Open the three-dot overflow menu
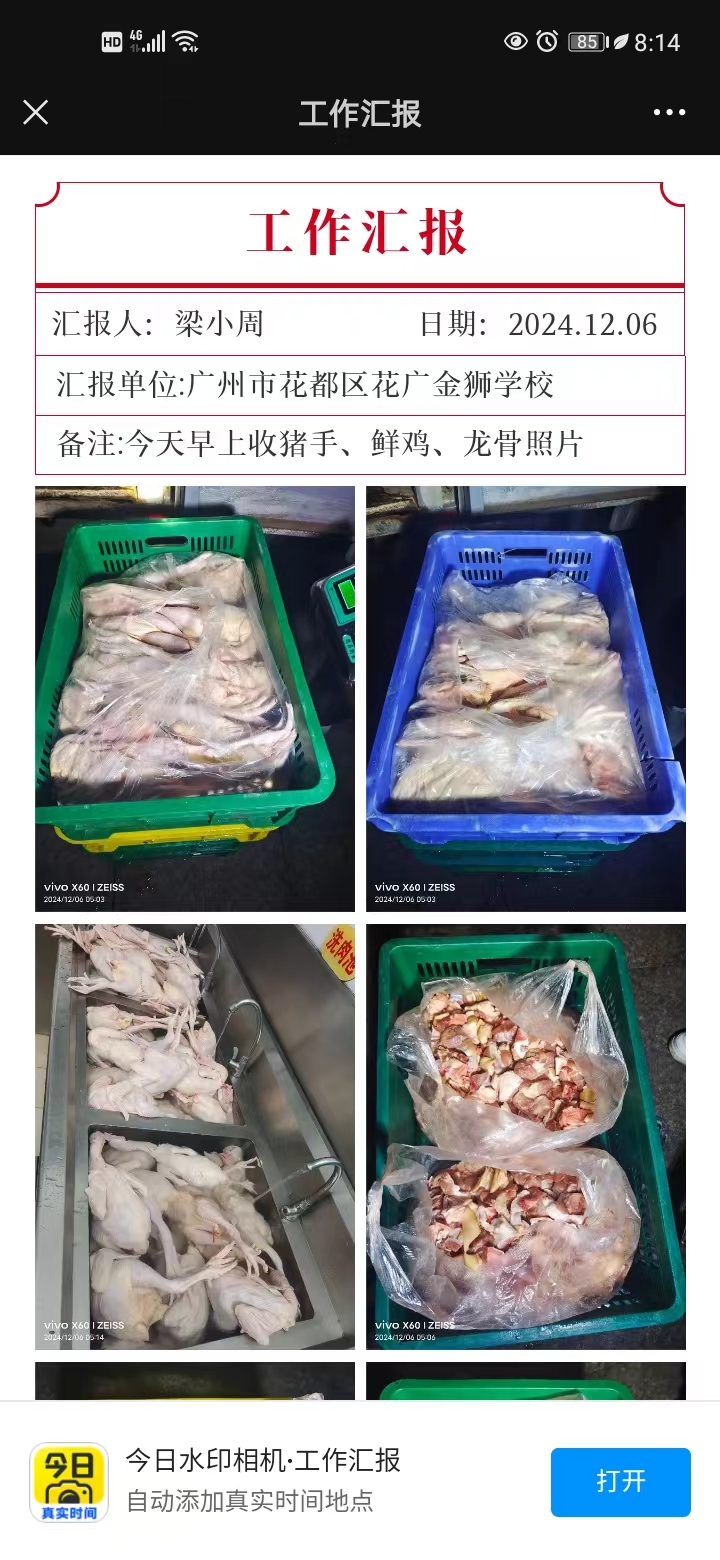This screenshot has width=720, height=1560. [x=669, y=112]
